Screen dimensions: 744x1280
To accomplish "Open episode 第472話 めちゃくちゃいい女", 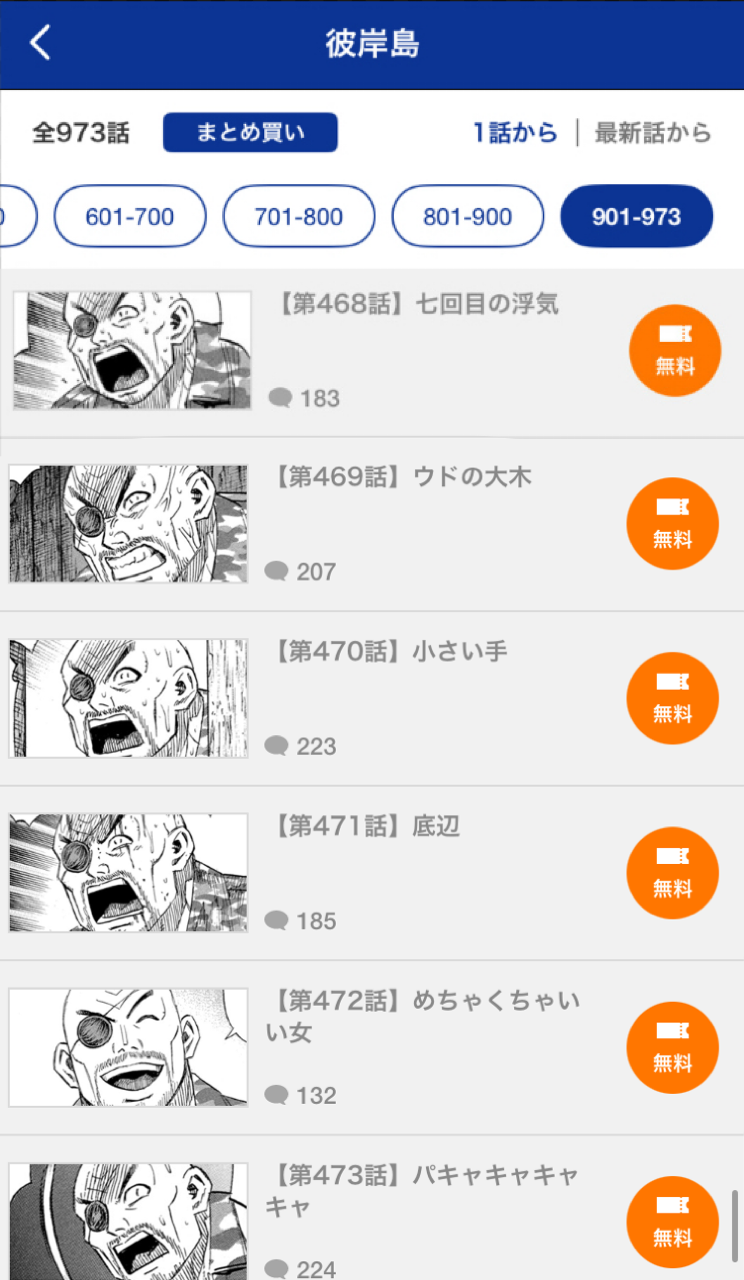I will pyautogui.click(x=372, y=1048).
